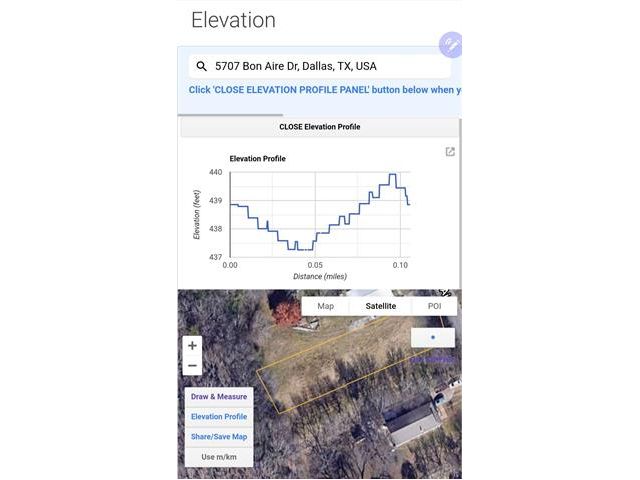Close the Elevation Profile panel
This screenshot has height=480, width=640.
point(319,127)
